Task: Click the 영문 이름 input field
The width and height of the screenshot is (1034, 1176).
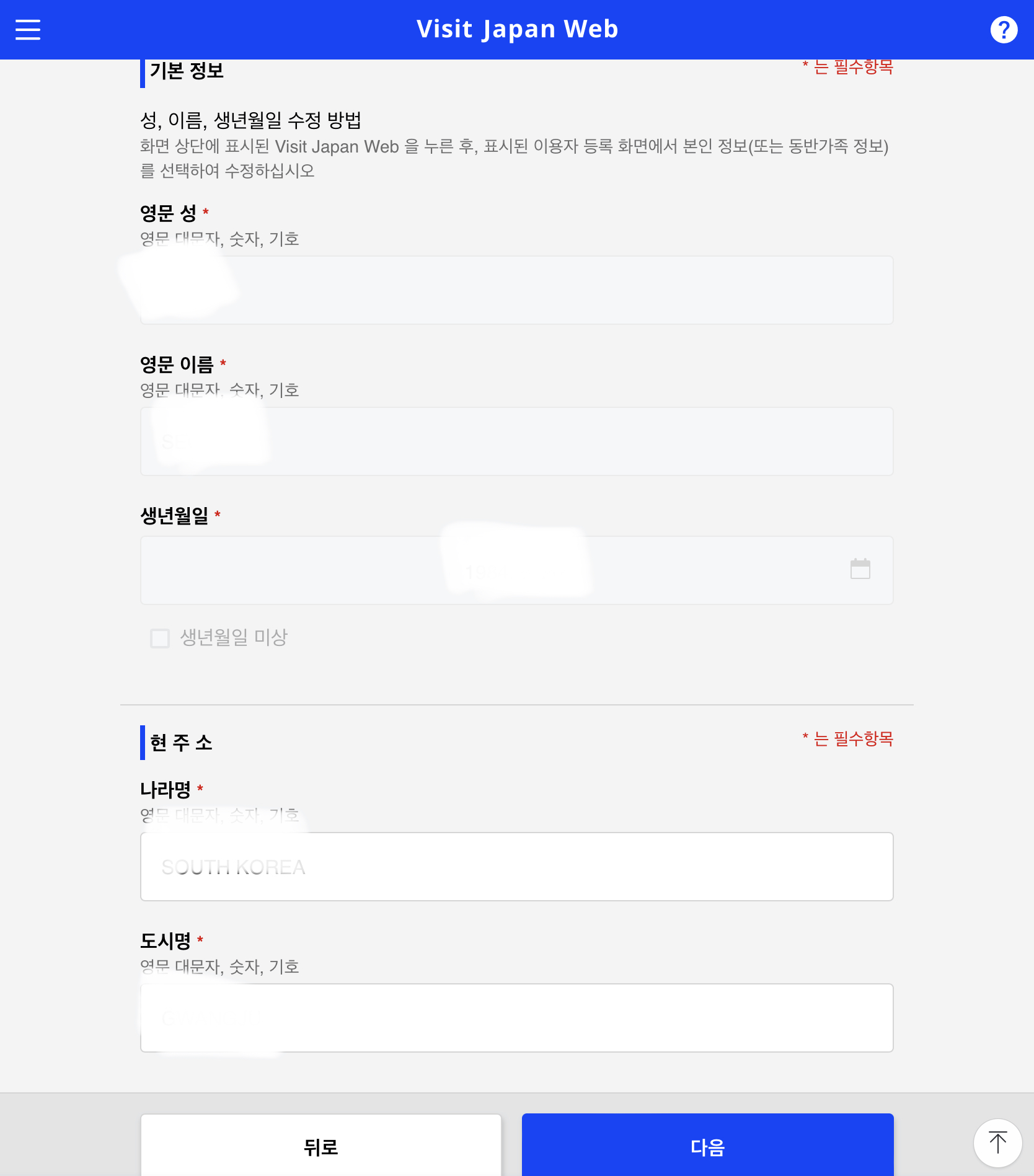Action: point(516,441)
